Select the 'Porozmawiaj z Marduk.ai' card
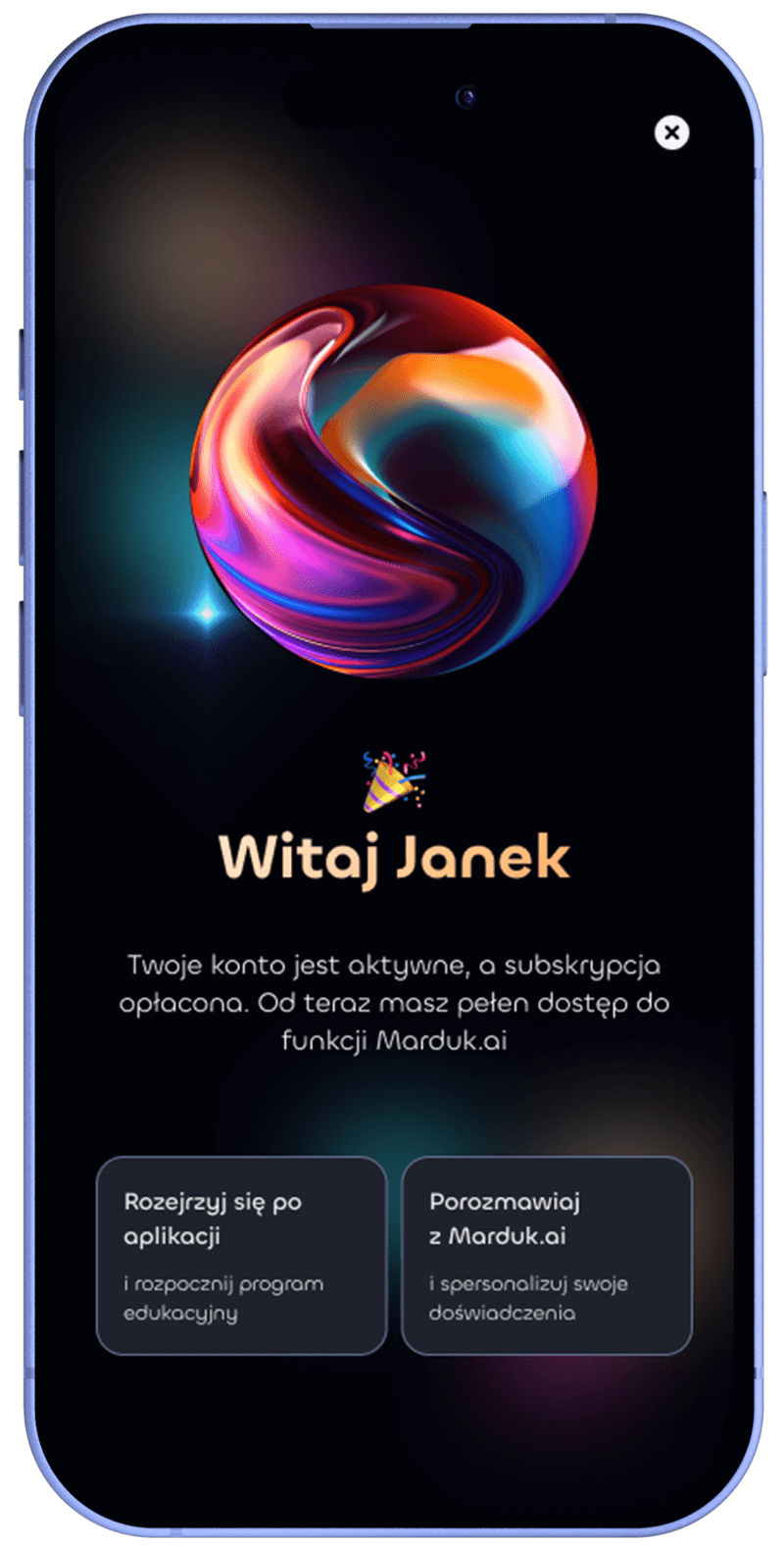This screenshot has width=784, height=1547. 546,1256
